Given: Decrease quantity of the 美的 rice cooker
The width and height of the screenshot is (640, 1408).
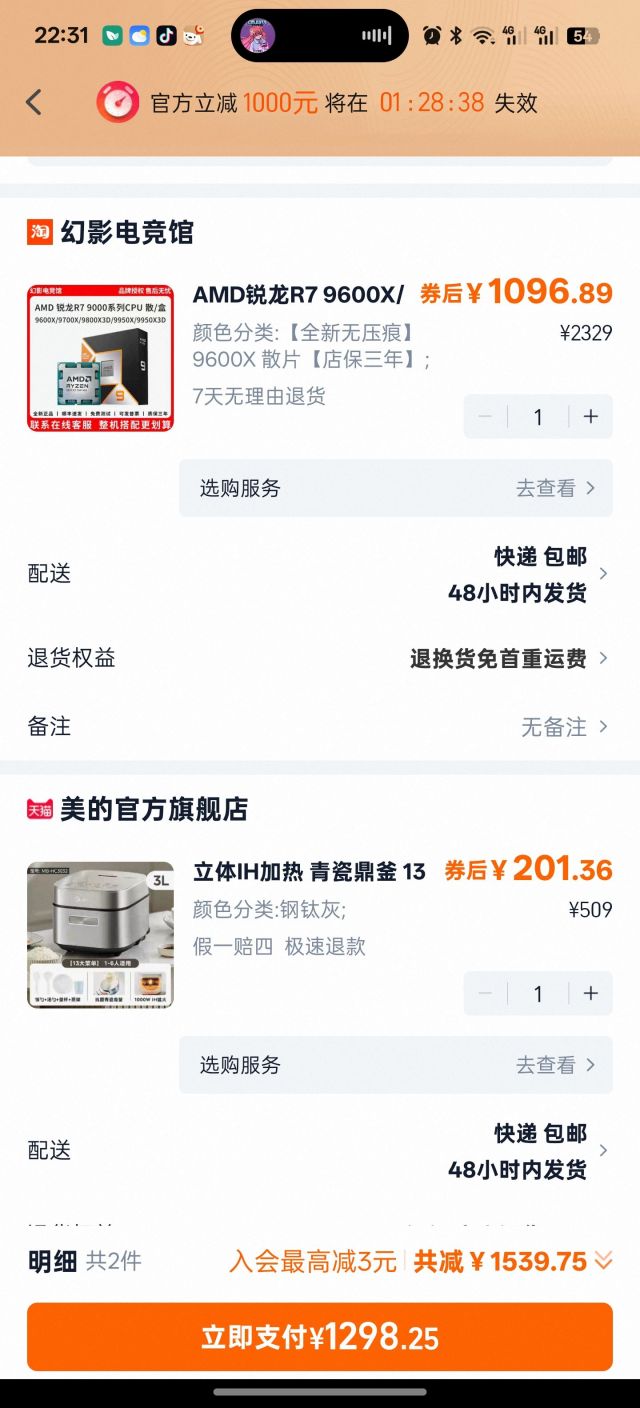Looking at the screenshot, I should (486, 993).
